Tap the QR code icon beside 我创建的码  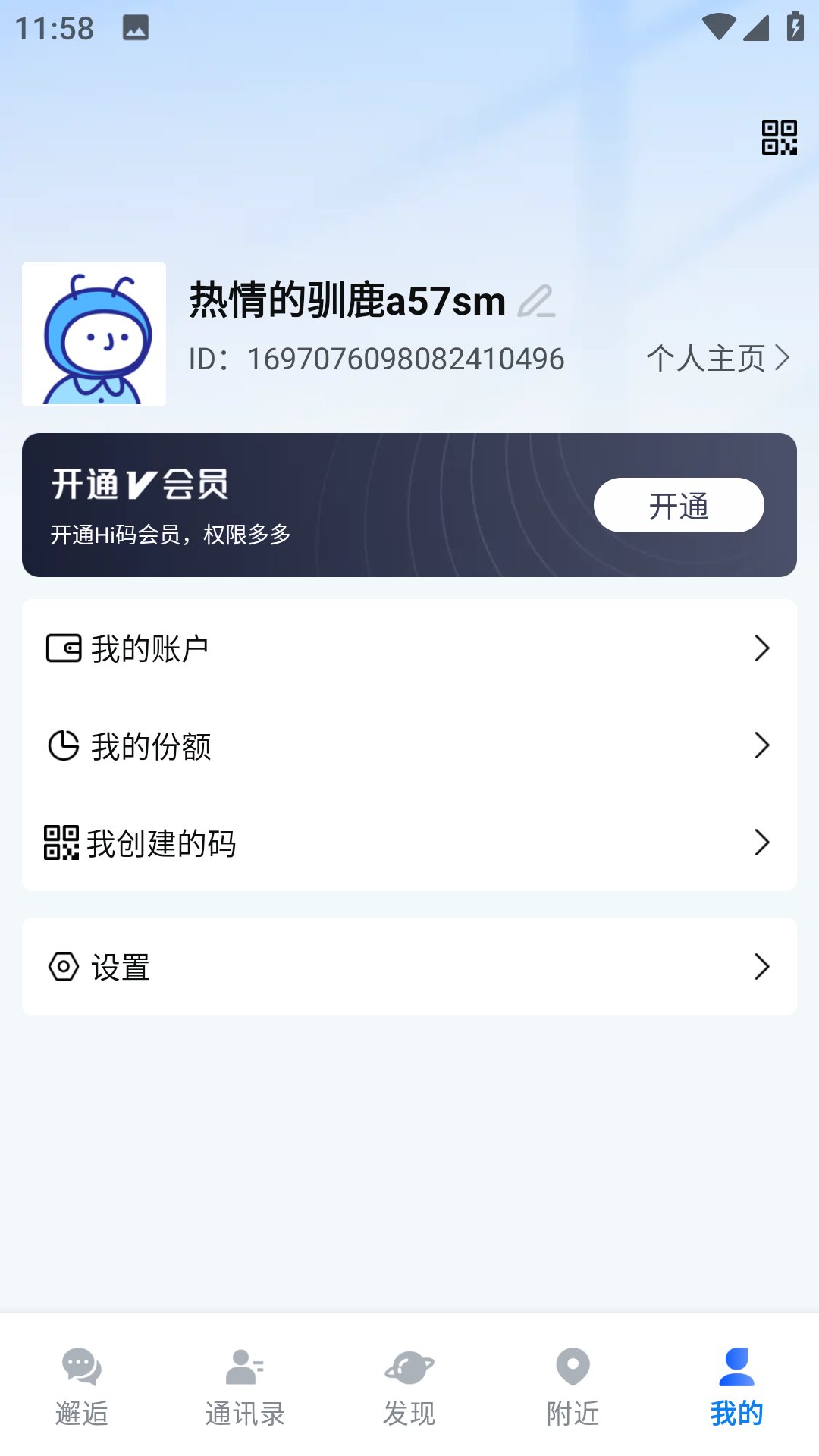pos(61,842)
